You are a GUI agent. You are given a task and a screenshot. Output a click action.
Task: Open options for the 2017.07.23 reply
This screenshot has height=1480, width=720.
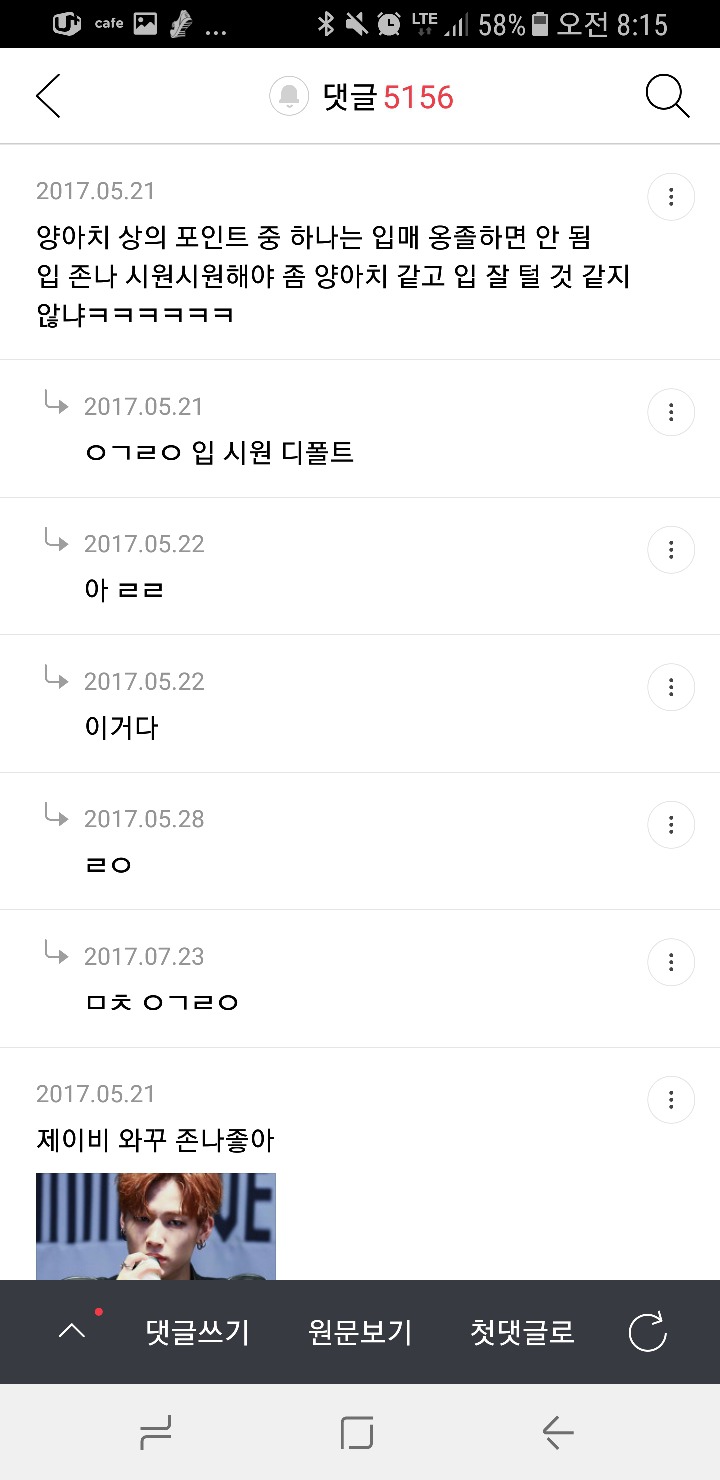tap(671, 962)
